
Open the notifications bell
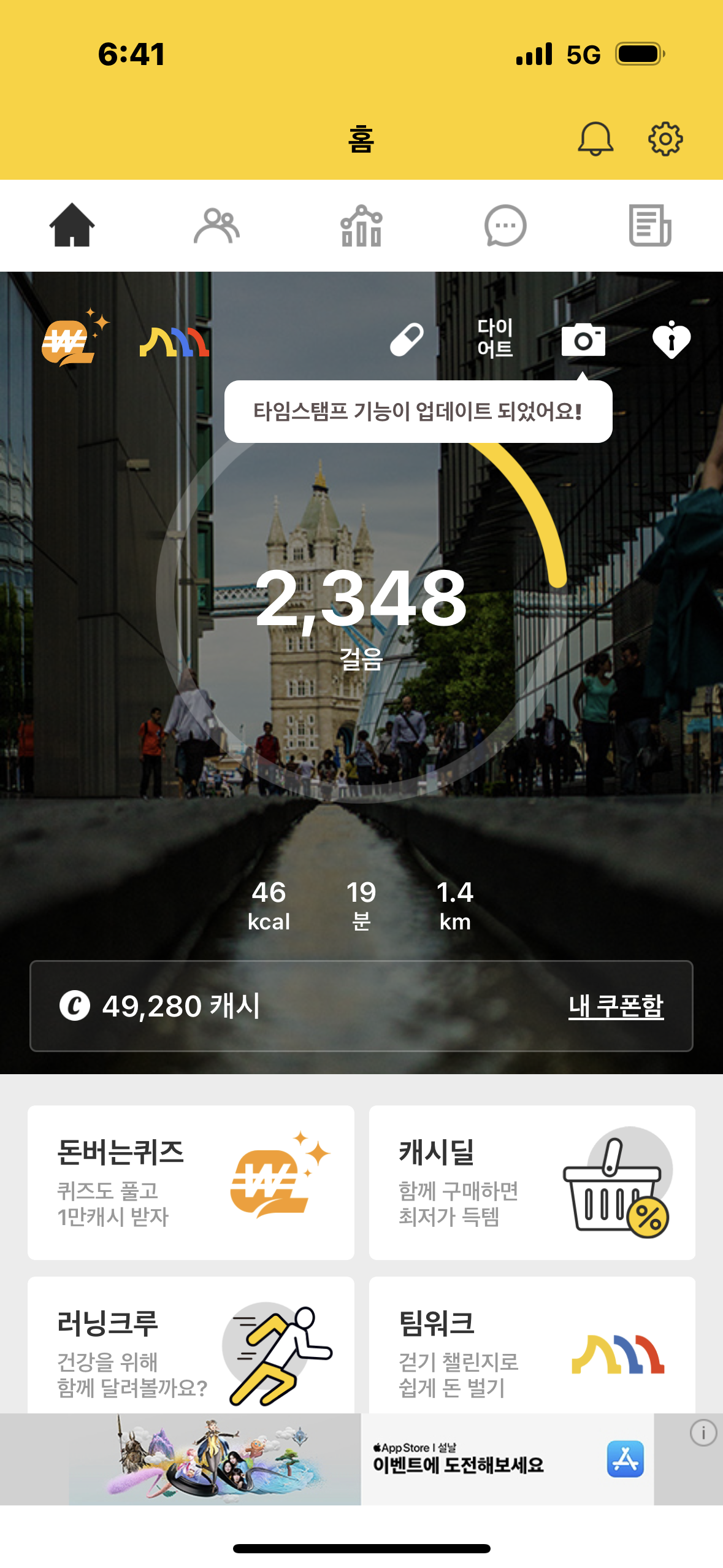(595, 139)
